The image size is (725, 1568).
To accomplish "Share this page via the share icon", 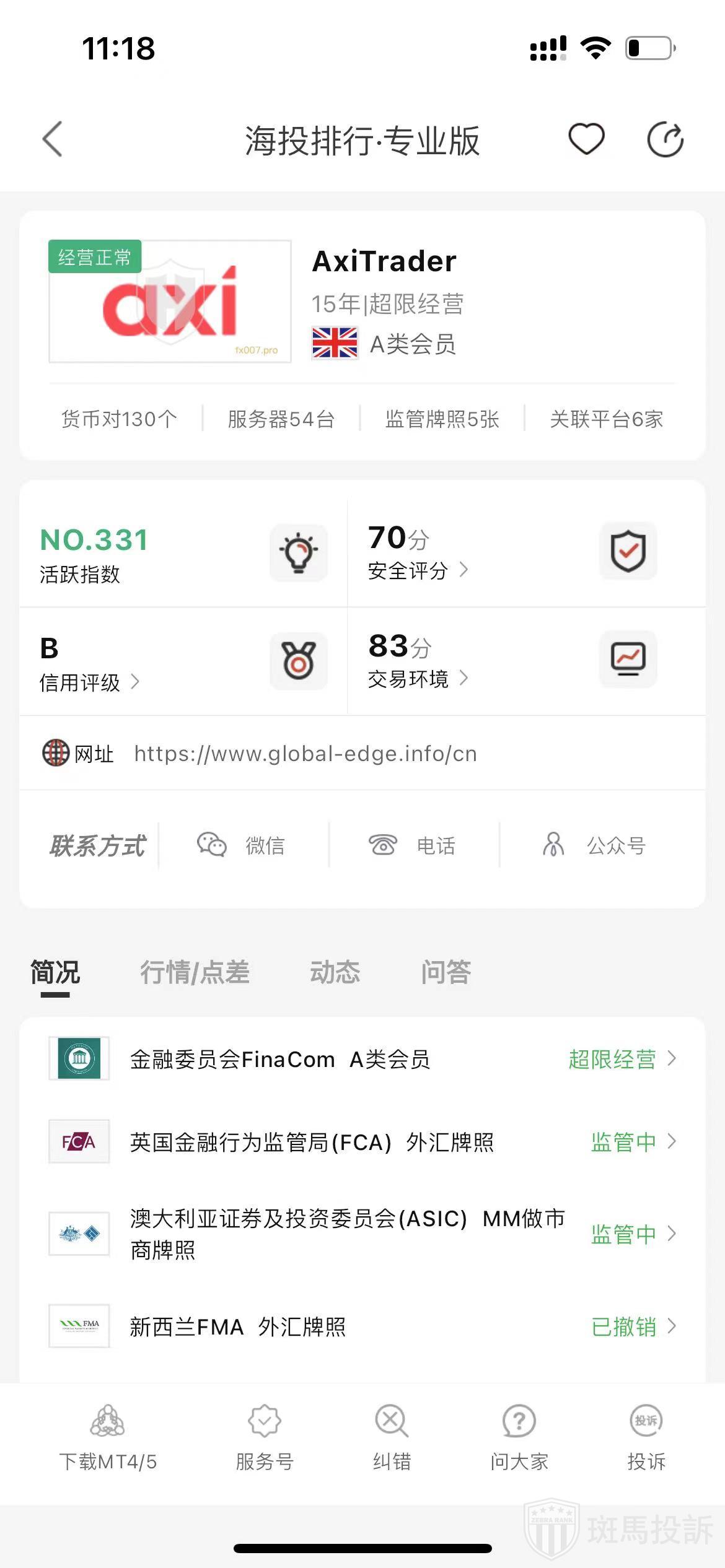I will tap(665, 139).
